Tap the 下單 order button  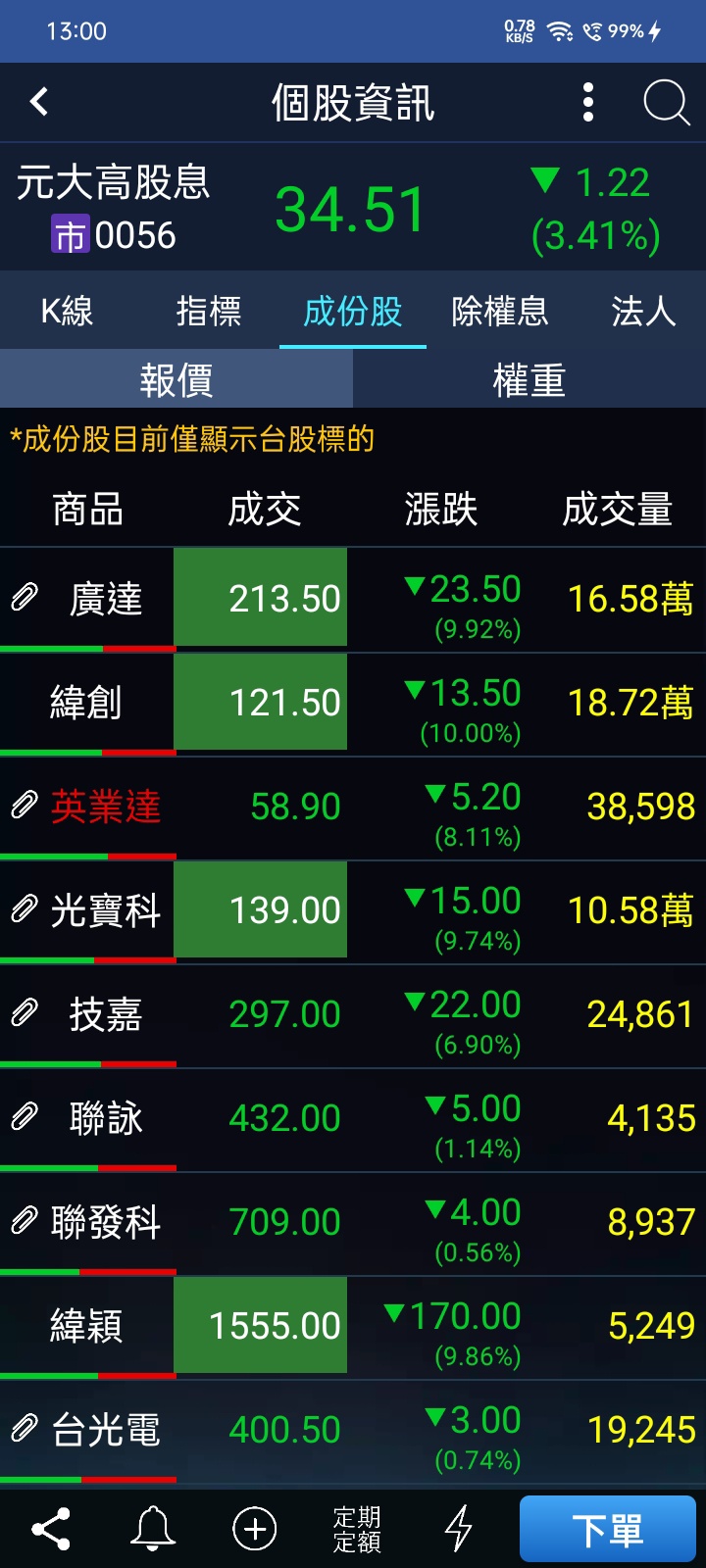[x=608, y=1529]
